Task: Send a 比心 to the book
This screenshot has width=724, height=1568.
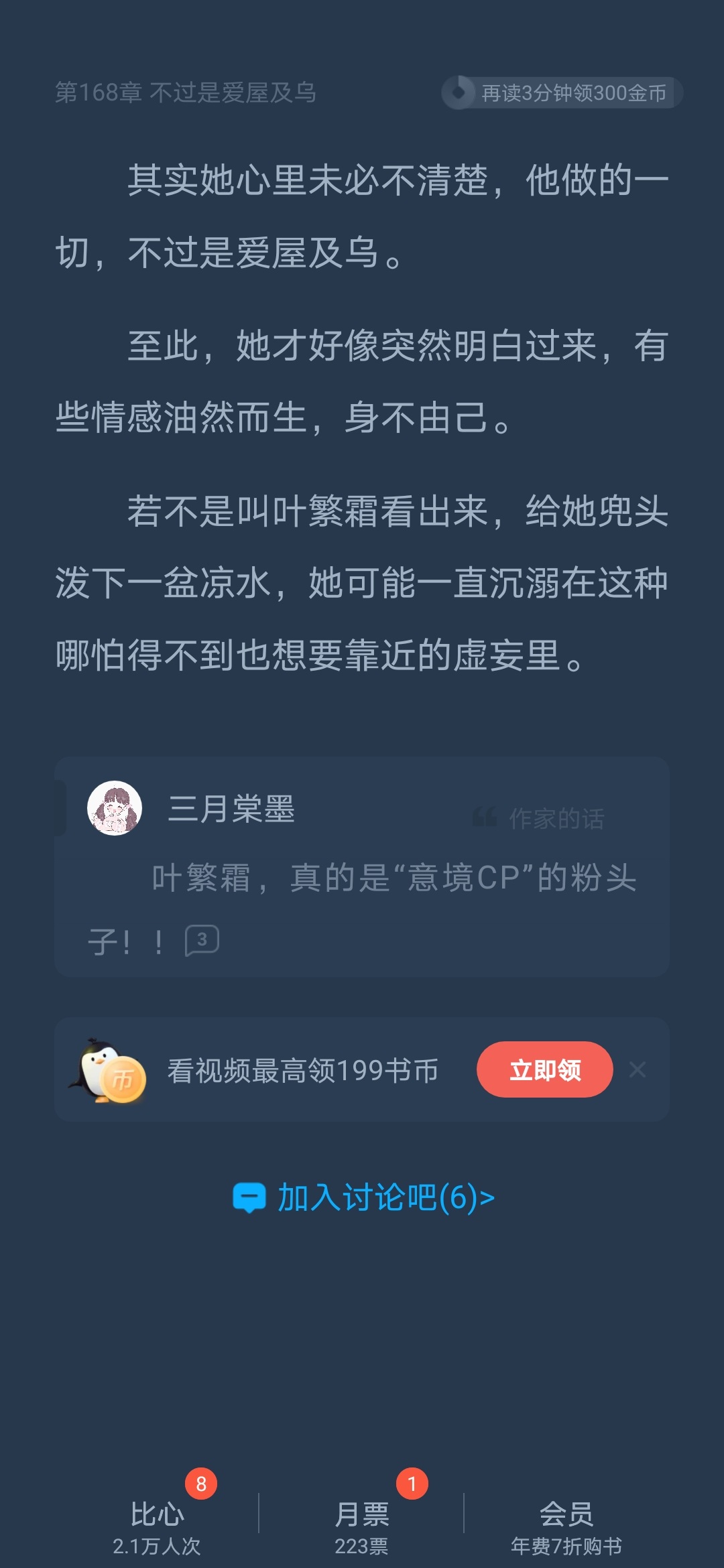Action: pos(157,1525)
